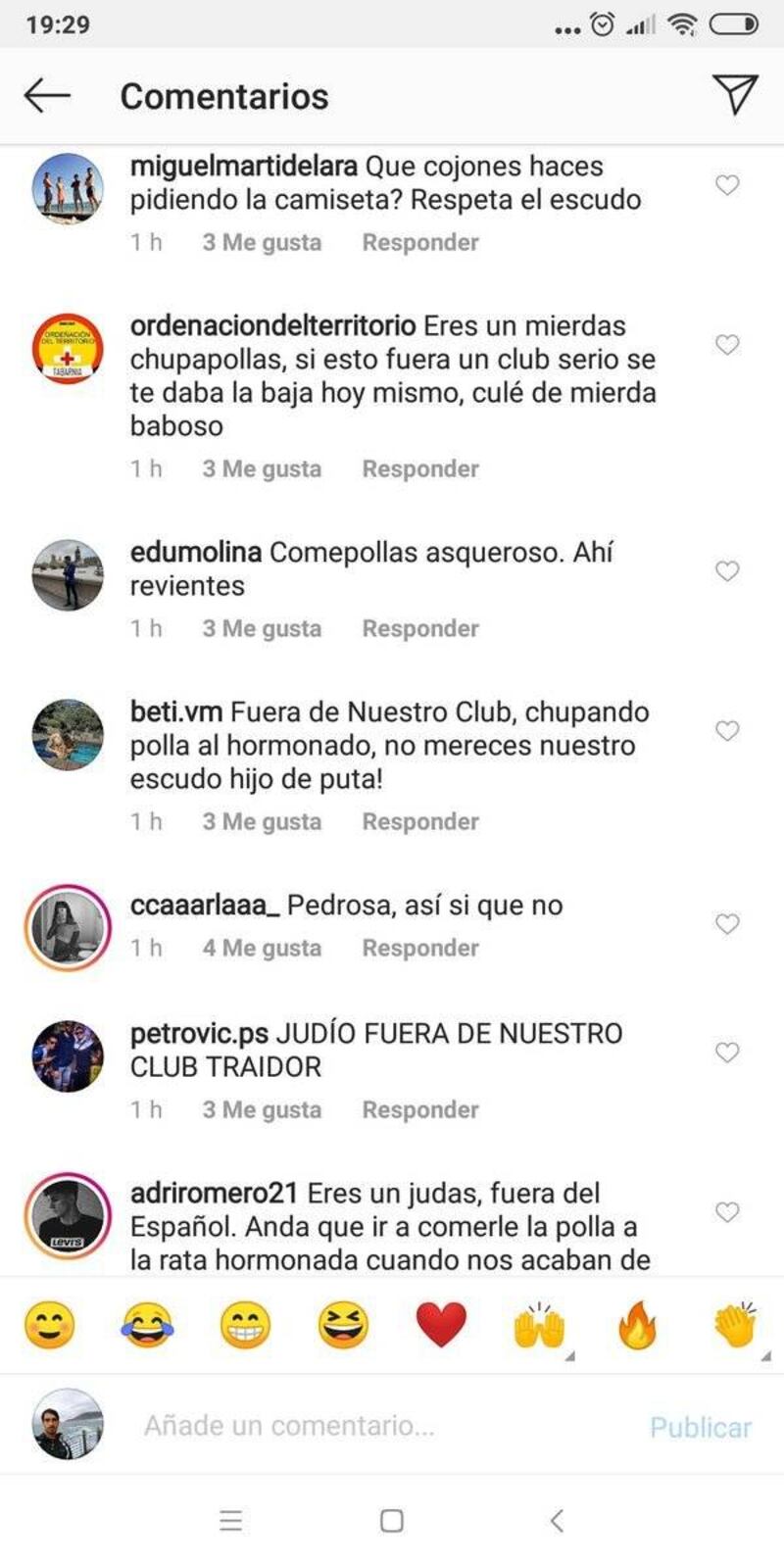Reply to miguelmartidelara's comment

pyautogui.click(x=419, y=242)
